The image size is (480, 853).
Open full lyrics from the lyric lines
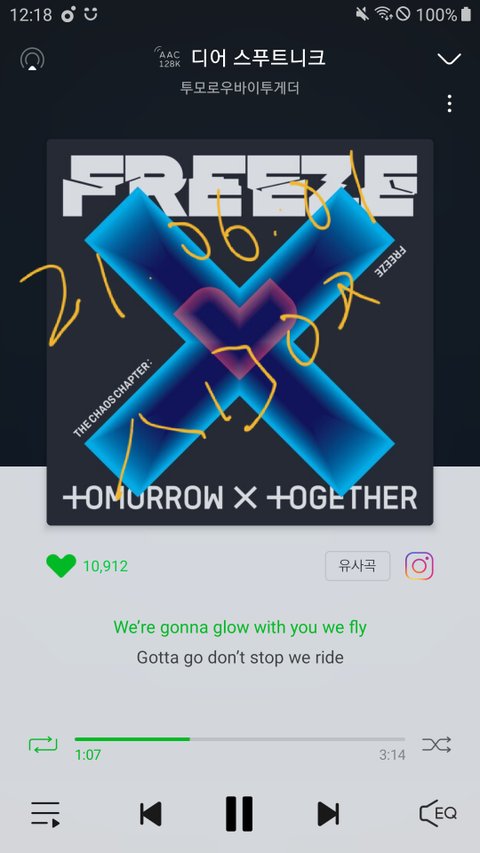(240, 642)
